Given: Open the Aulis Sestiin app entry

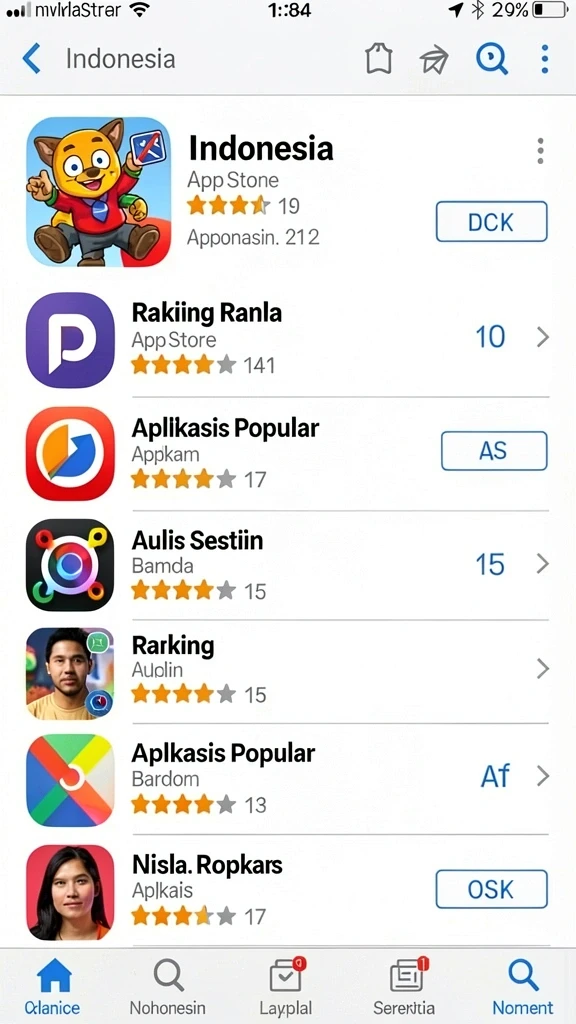Looking at the screenshot, I should click(x=288, y=565).
